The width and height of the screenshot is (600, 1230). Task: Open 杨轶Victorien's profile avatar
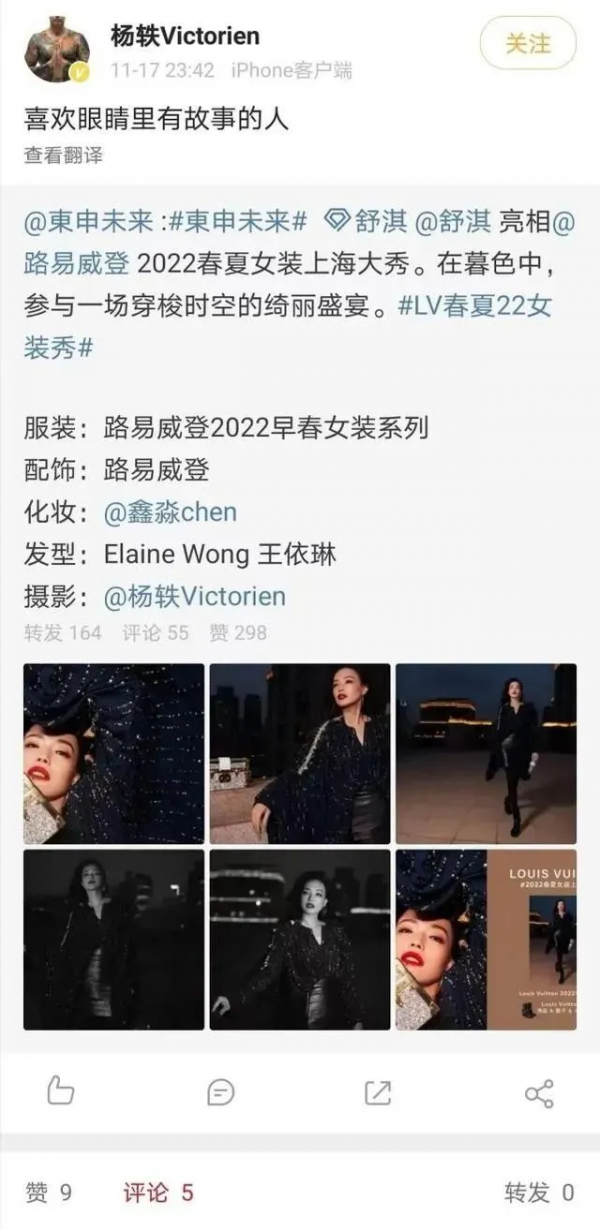click(57, 49)
